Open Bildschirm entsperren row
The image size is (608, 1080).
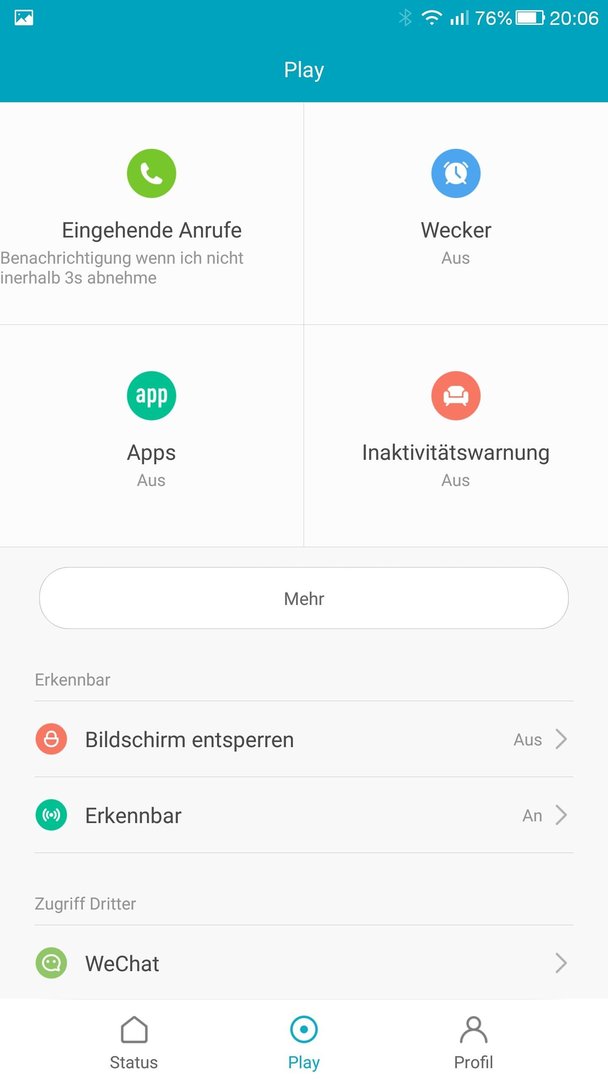[304, 739]
